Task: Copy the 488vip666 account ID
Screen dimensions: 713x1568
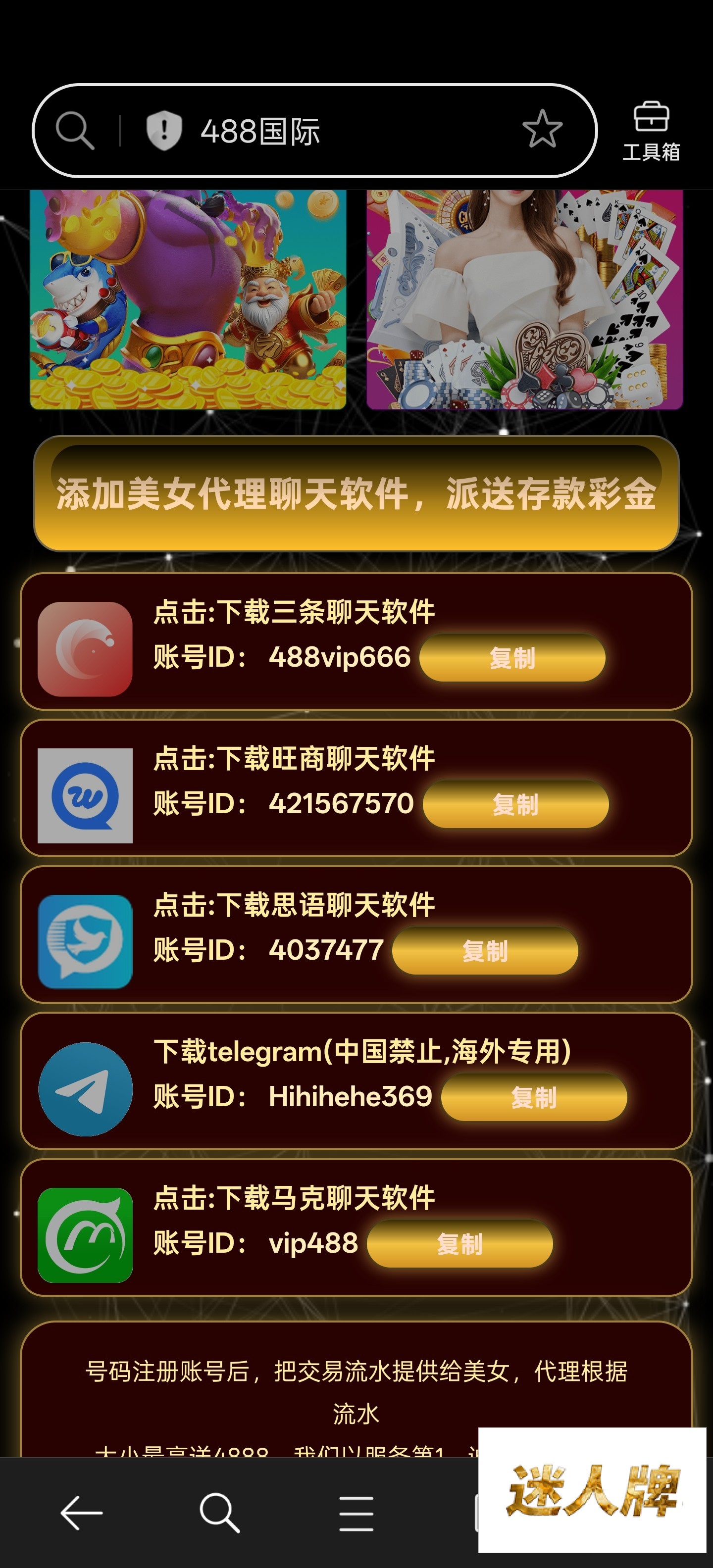Action: [512, 658]
